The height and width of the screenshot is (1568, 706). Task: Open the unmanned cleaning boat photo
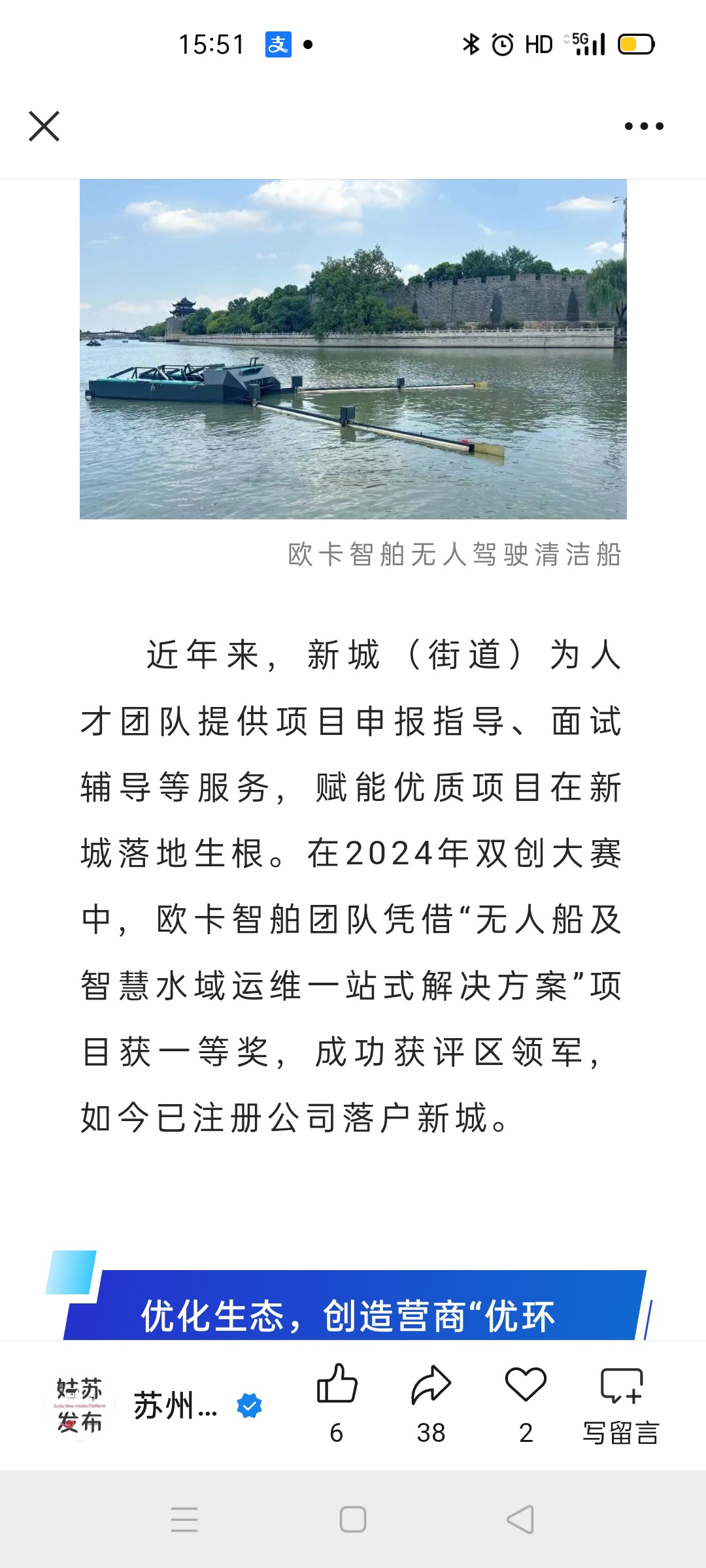pyautogui.click(x=353, y=349)
